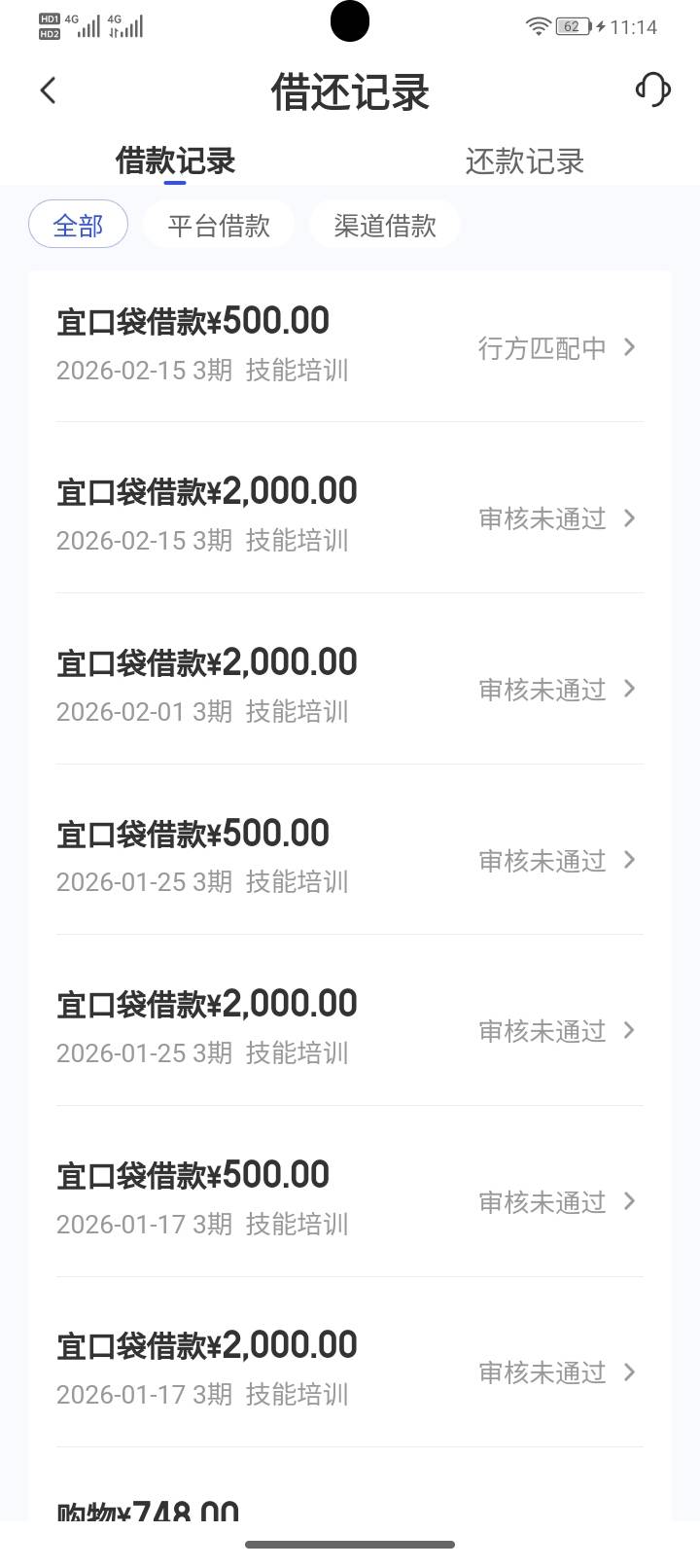View the ¥2,000.00 loan dated 2026-01-17
Screen dimensions: 700x1568
click(x=350, y=1370)
